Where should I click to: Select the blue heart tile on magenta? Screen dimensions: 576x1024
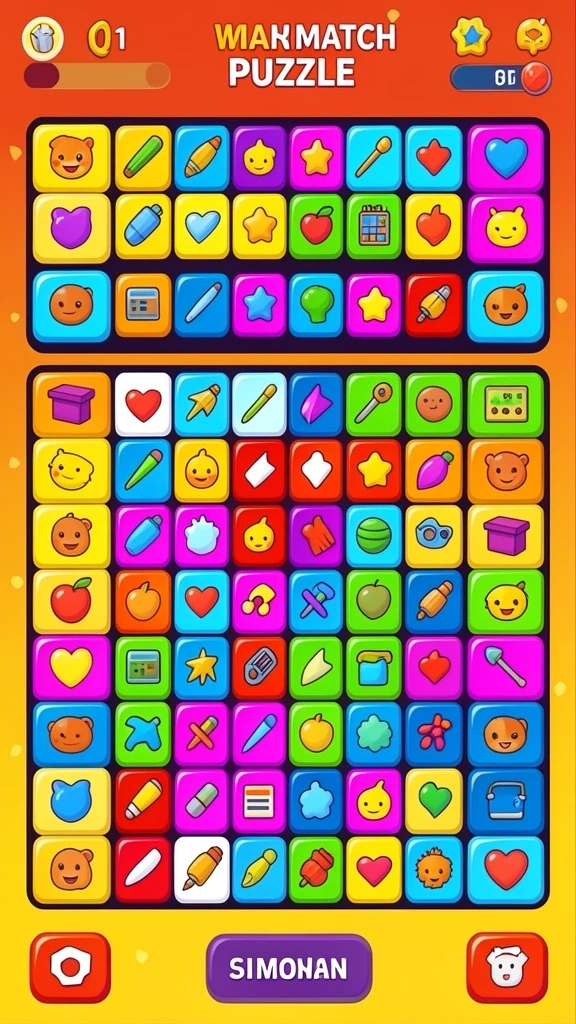pos(505,158)
